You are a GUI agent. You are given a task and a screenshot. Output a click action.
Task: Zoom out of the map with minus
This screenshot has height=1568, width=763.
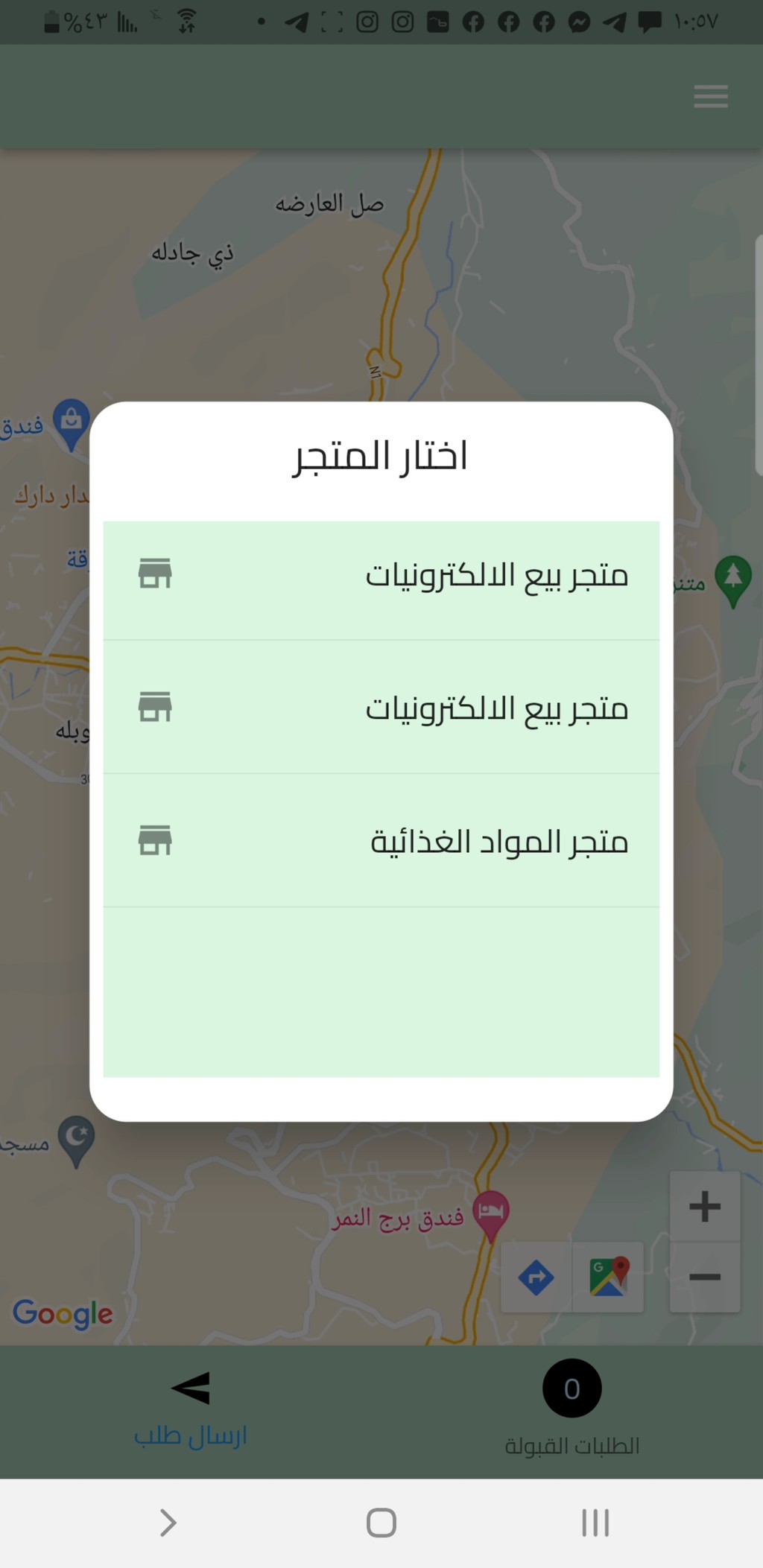[705, 1277]
